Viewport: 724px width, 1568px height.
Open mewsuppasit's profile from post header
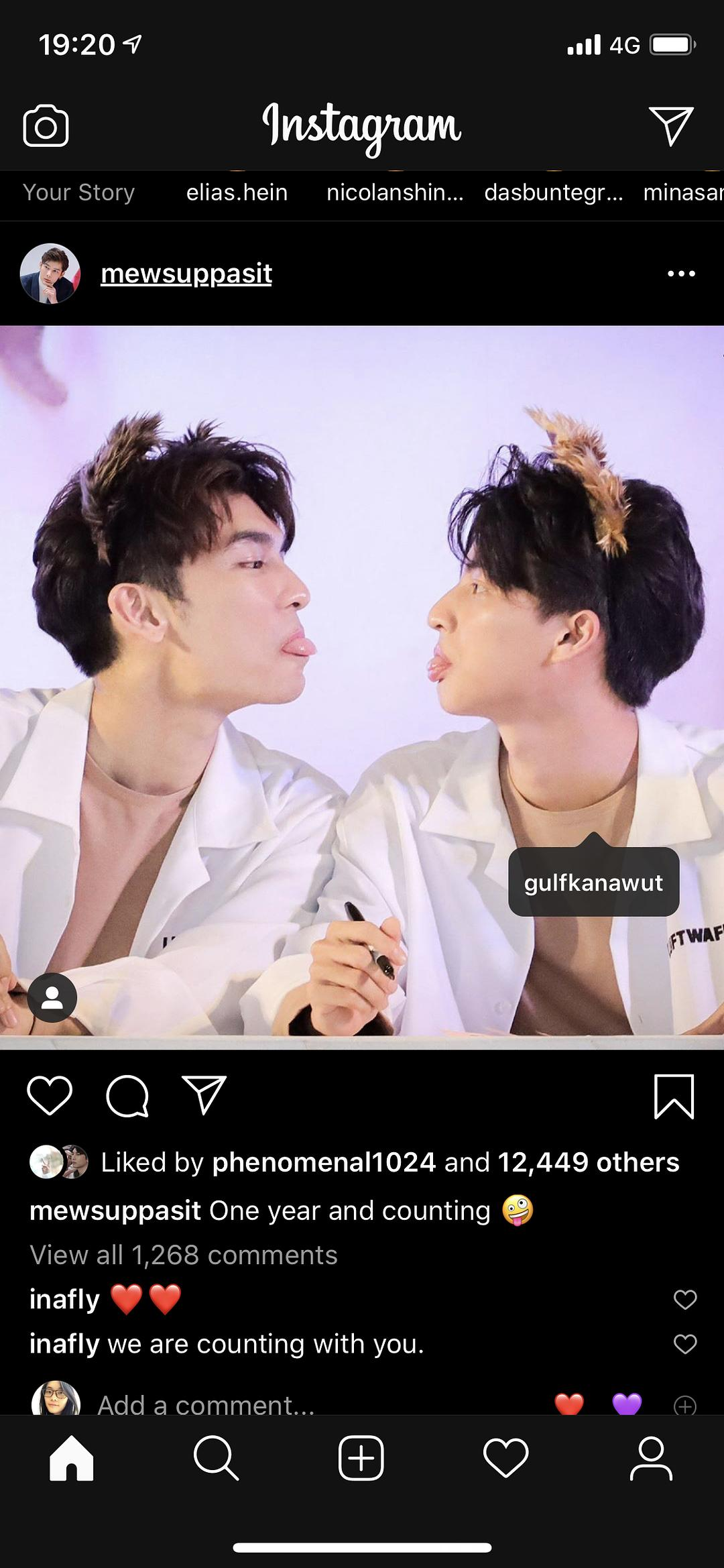tap(186, 274)
